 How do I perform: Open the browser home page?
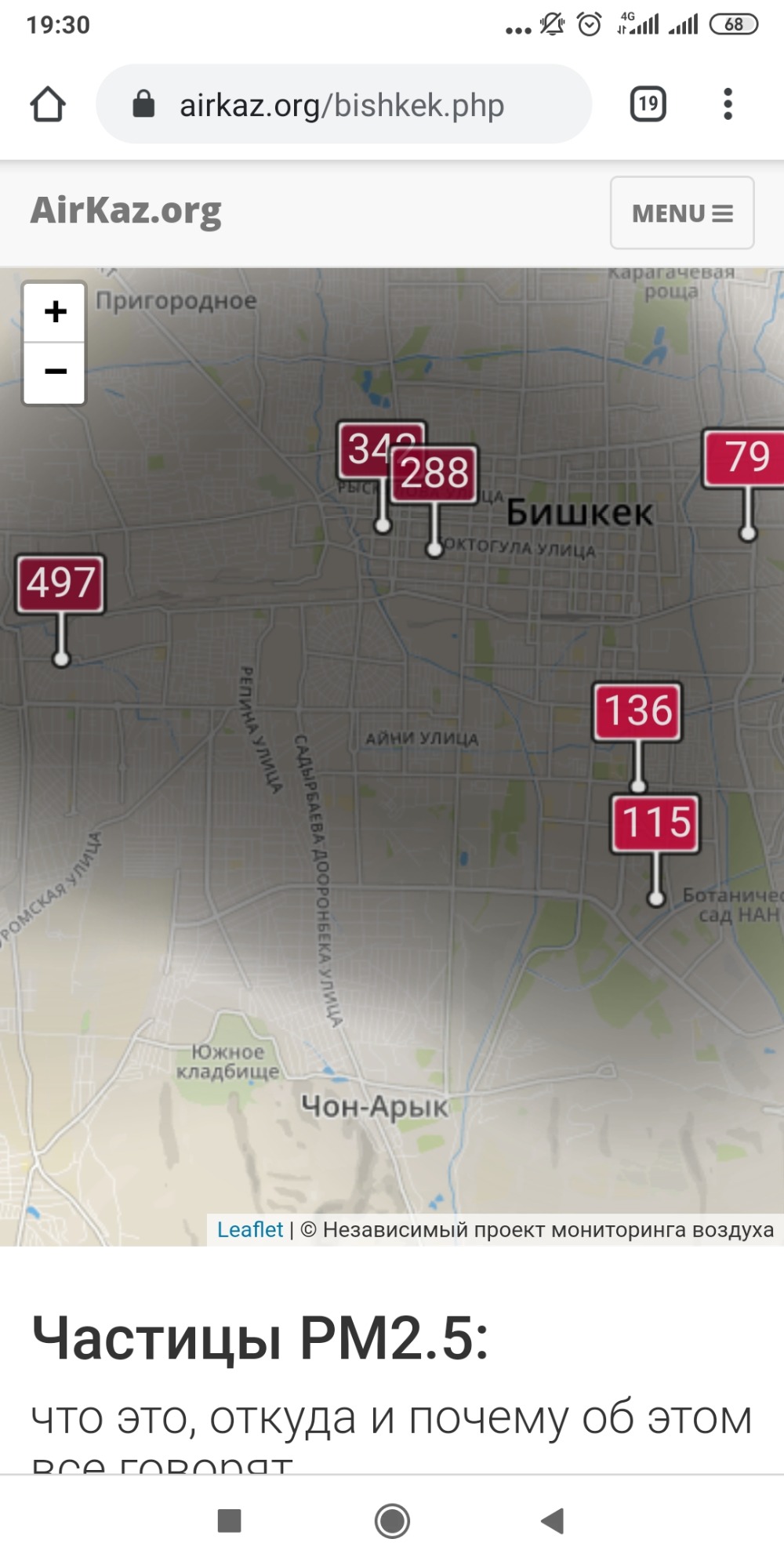point(48,104)
